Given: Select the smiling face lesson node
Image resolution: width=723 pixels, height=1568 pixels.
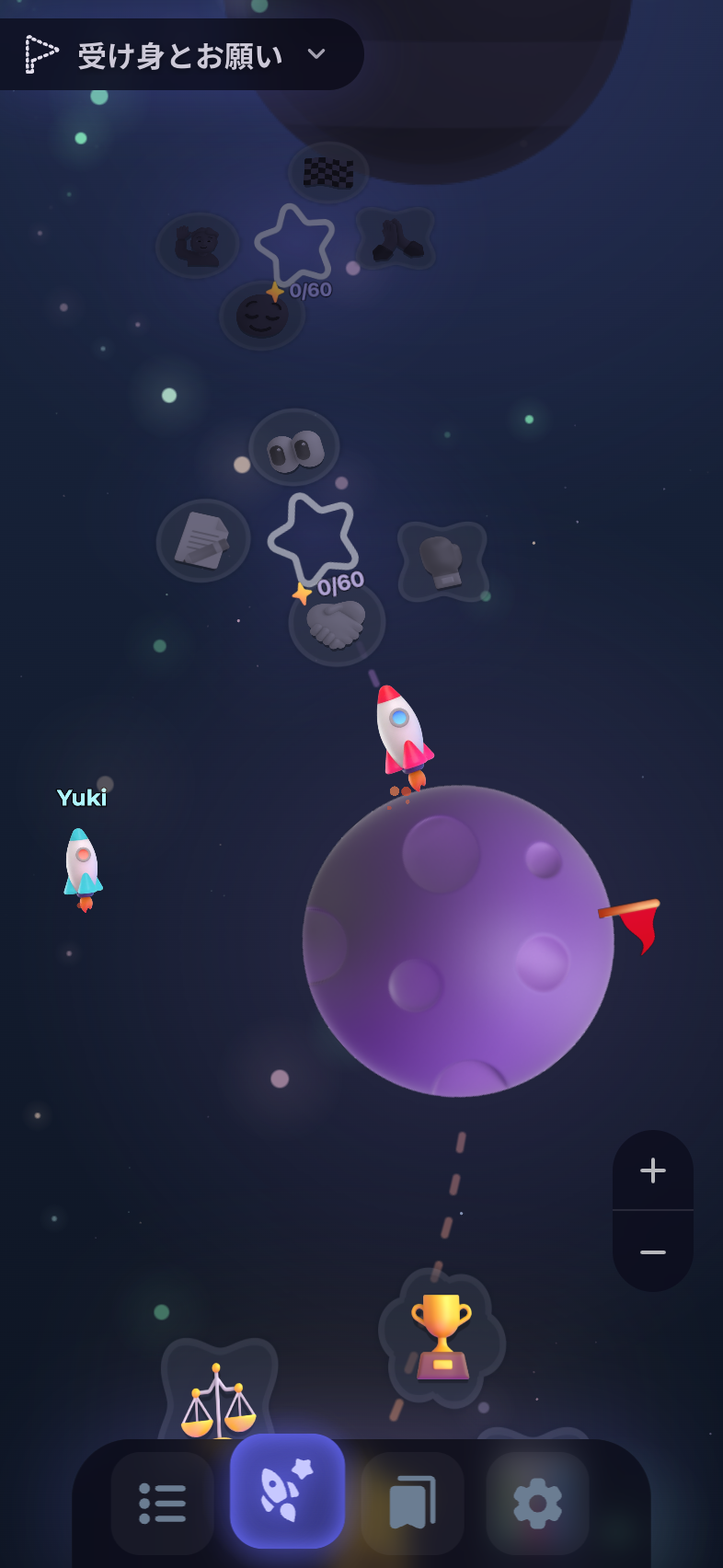Looking at the screenshot, I should click(x=262, y=316).
